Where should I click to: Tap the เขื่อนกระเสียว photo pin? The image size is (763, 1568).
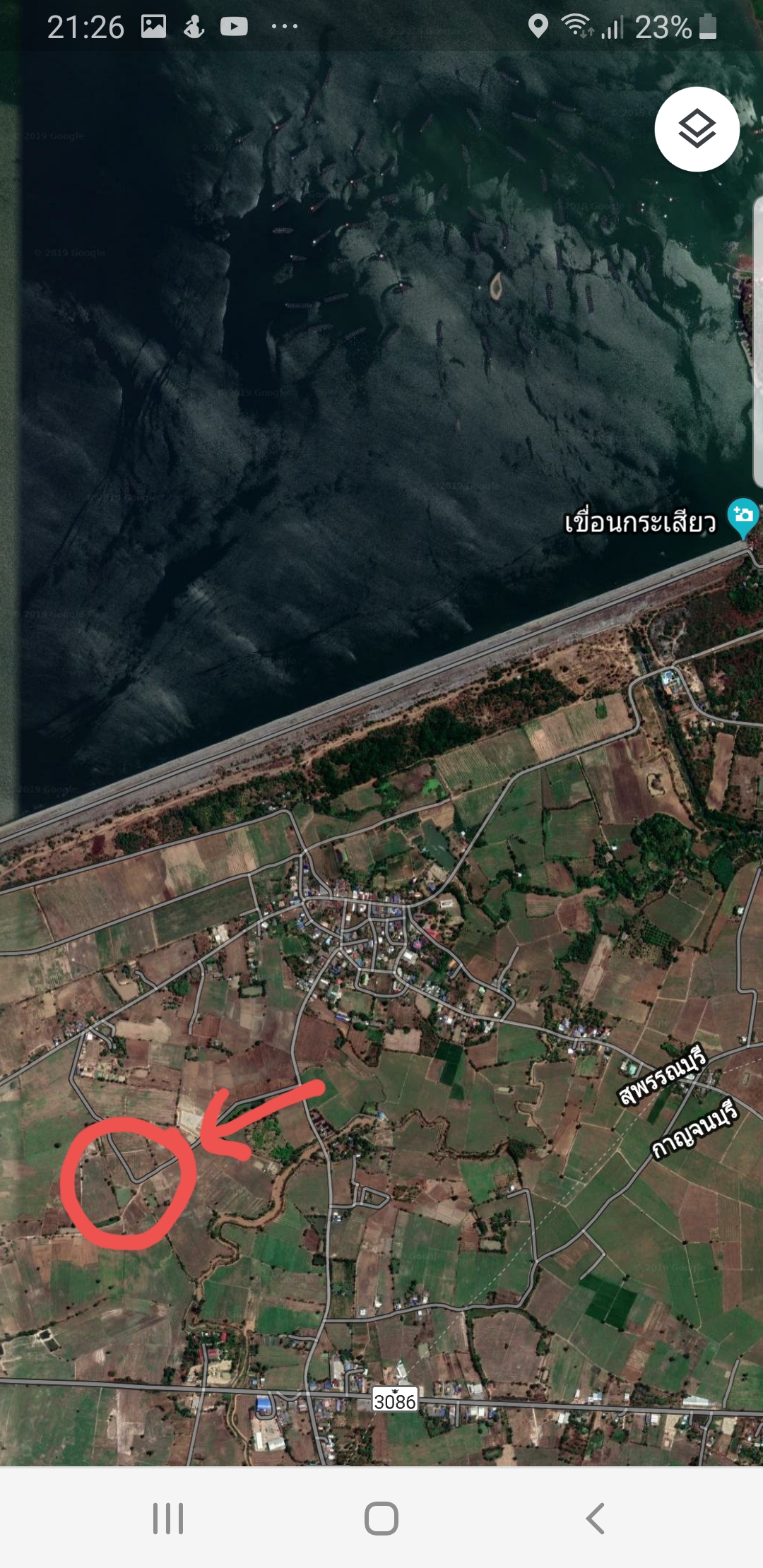(743, 518)
